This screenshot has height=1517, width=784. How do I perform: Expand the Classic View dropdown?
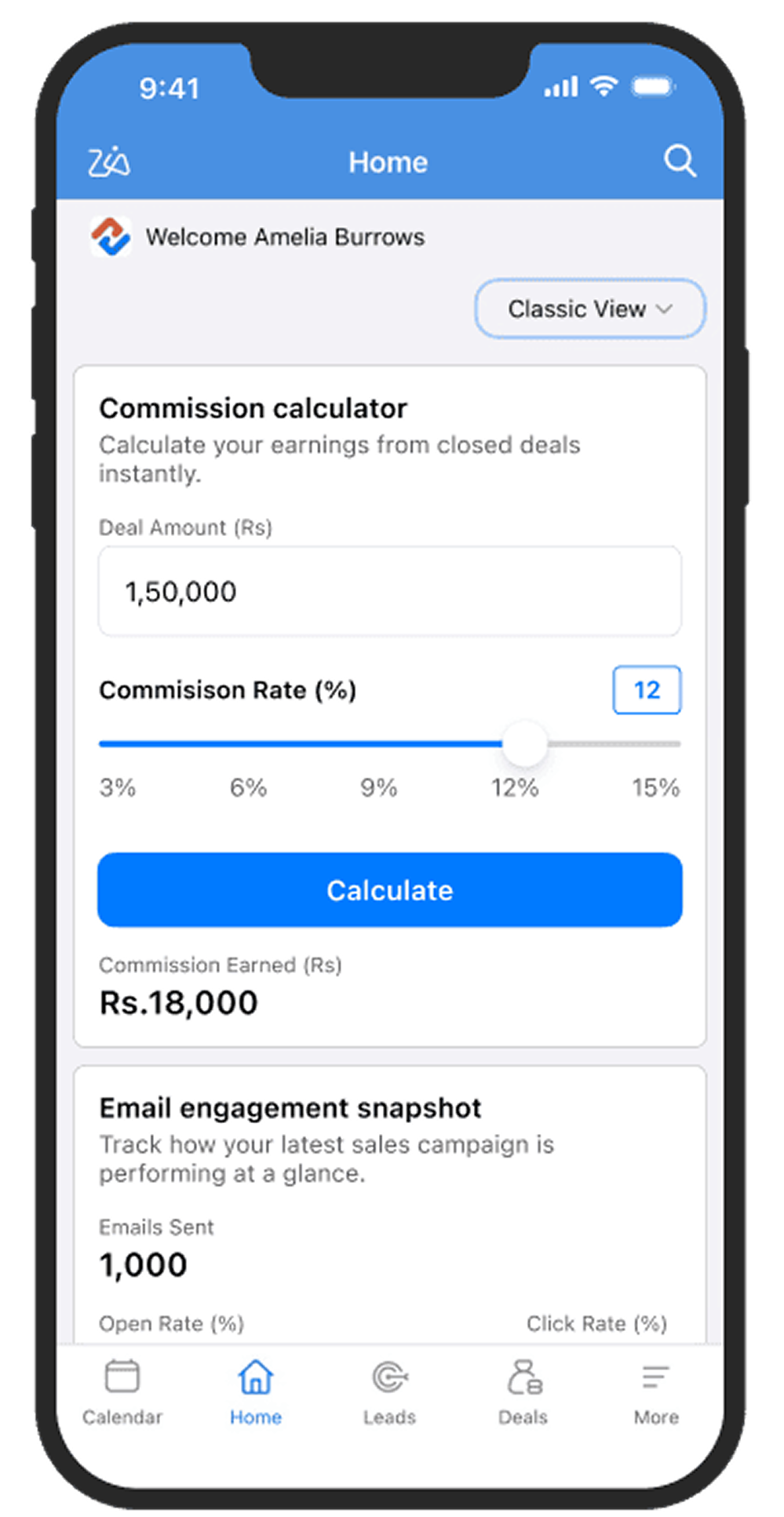589,309
